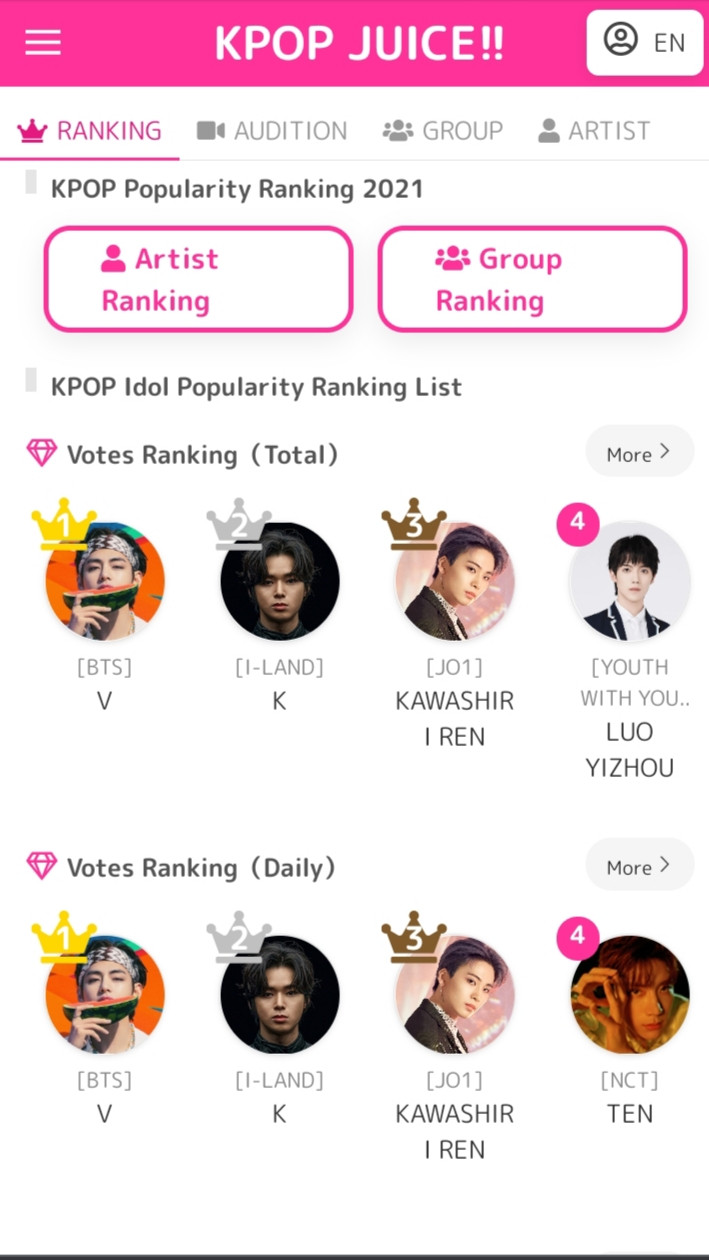View Kawashiri Ren in the Total ranking
The height and width of the screenshot is (1260, 709).
[x=455, y=581]
